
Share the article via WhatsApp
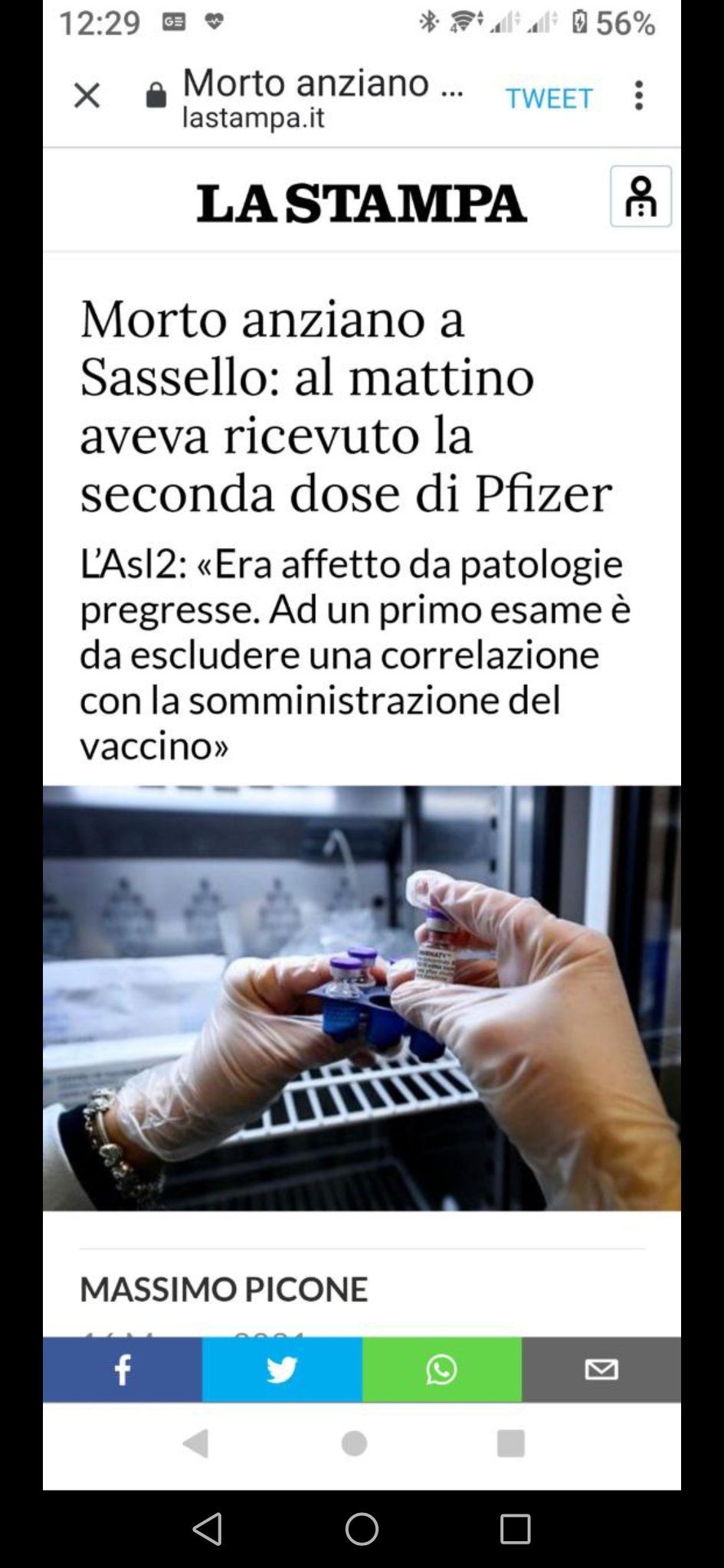pos(442,1370)
